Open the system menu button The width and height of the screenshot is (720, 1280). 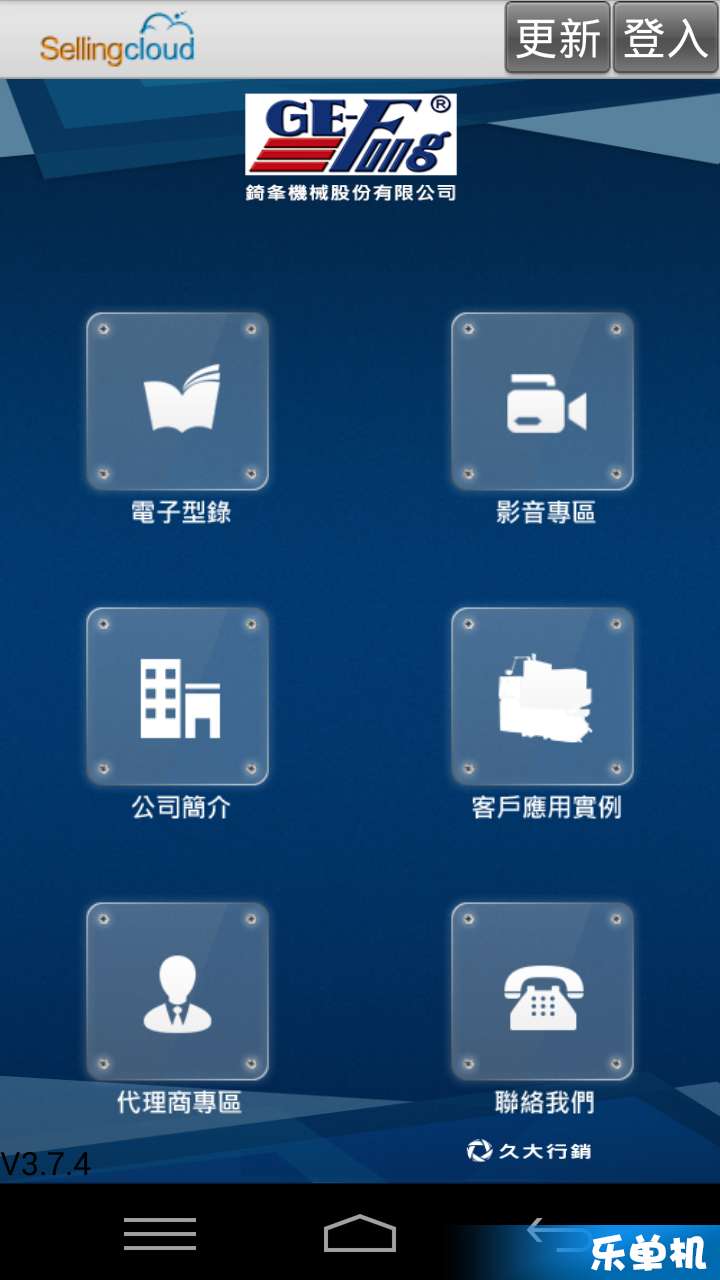click(x=160, y=1234)
